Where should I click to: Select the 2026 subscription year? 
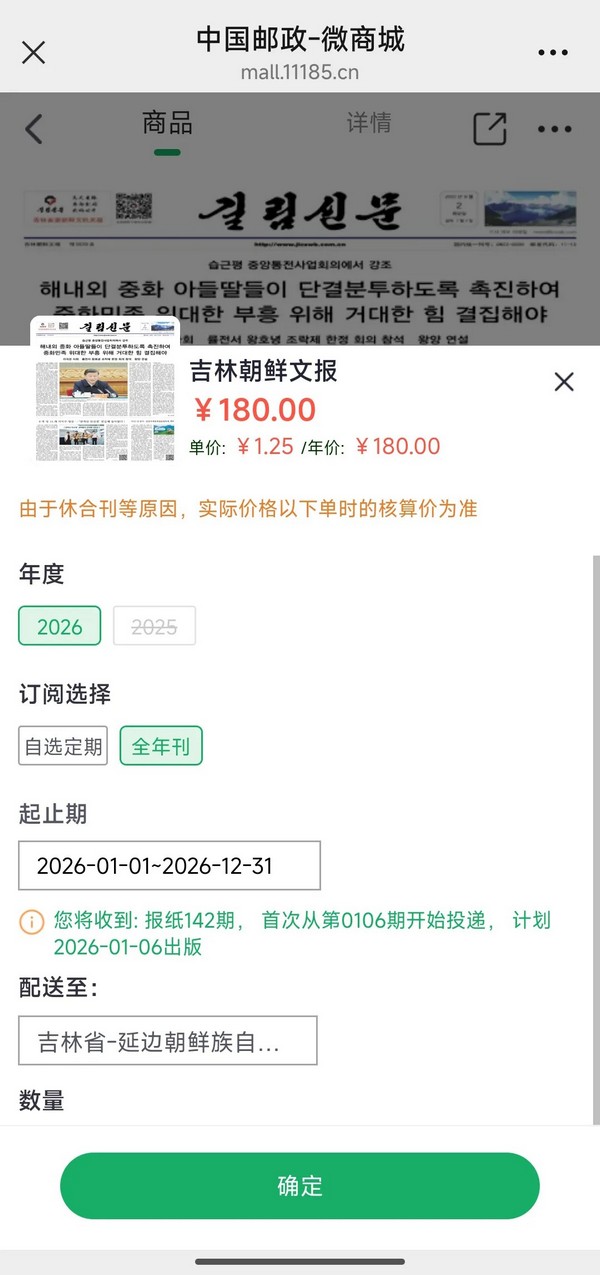click(60, 626)
